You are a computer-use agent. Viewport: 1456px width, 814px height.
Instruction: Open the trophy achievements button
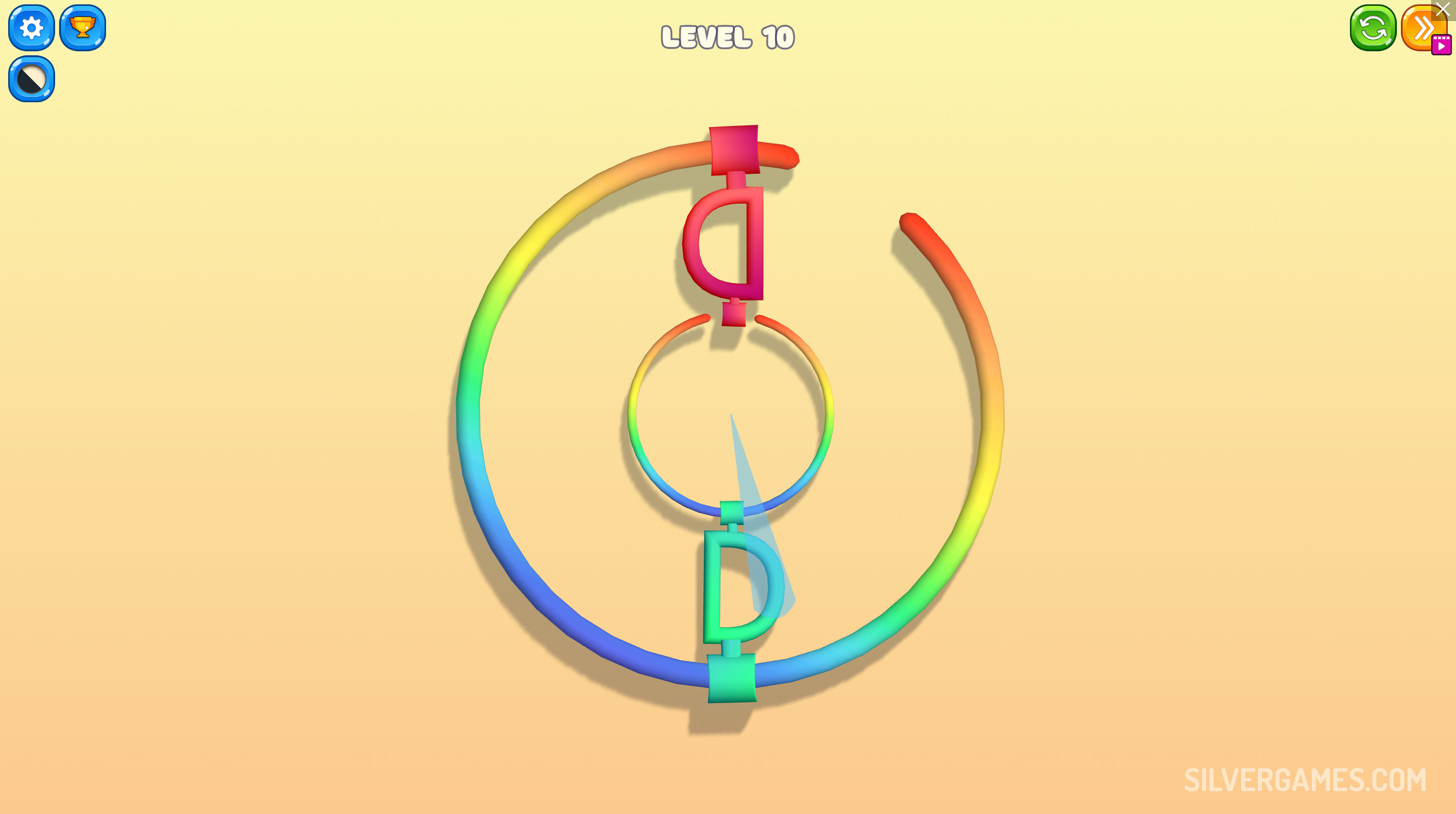(x=82, y=28)
